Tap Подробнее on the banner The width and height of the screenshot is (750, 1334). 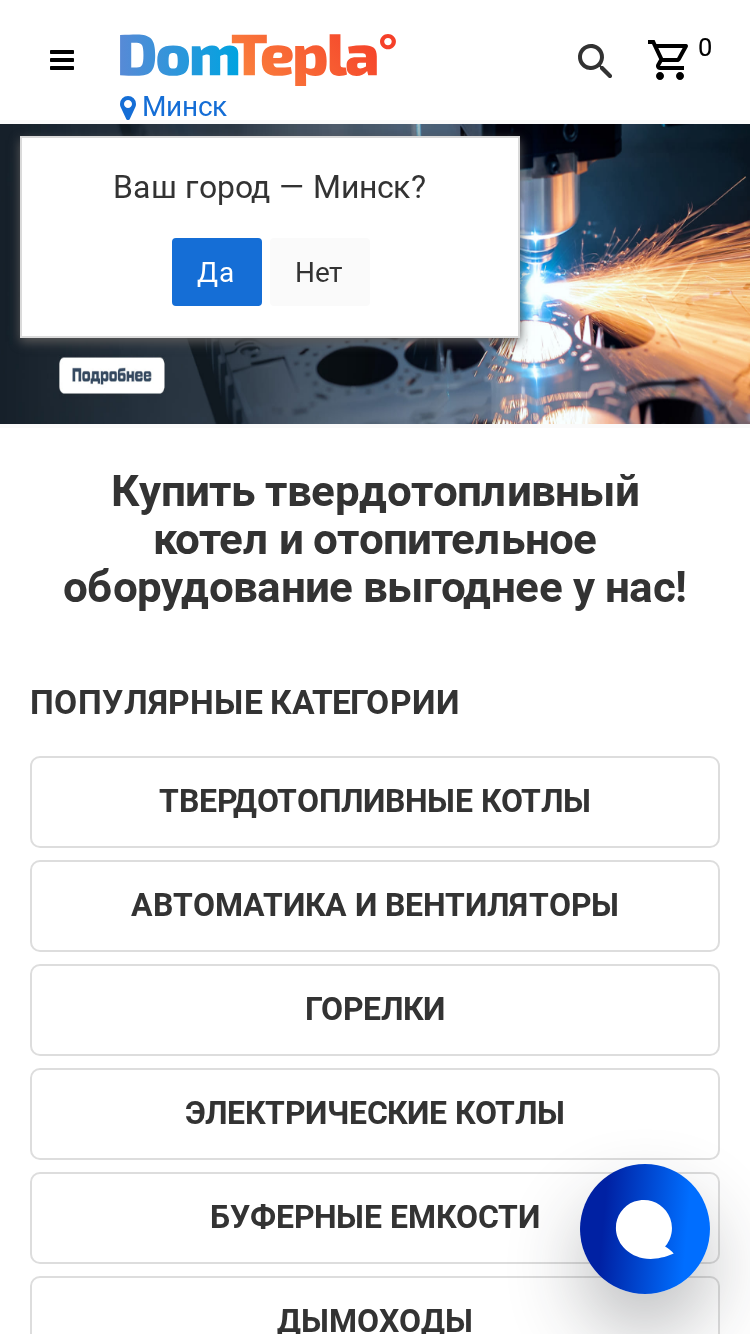(112, 376)
